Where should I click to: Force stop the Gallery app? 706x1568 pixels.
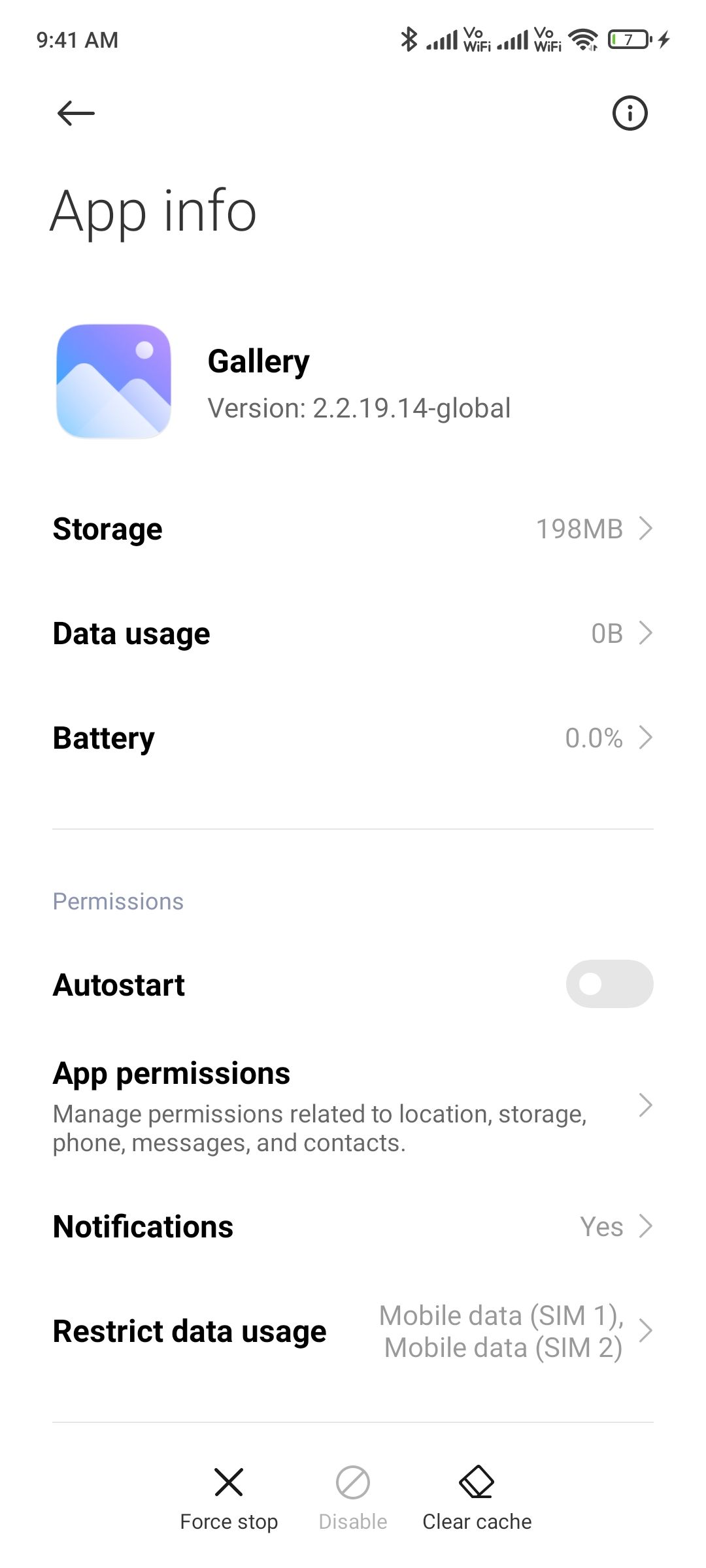pos(228,1503)
